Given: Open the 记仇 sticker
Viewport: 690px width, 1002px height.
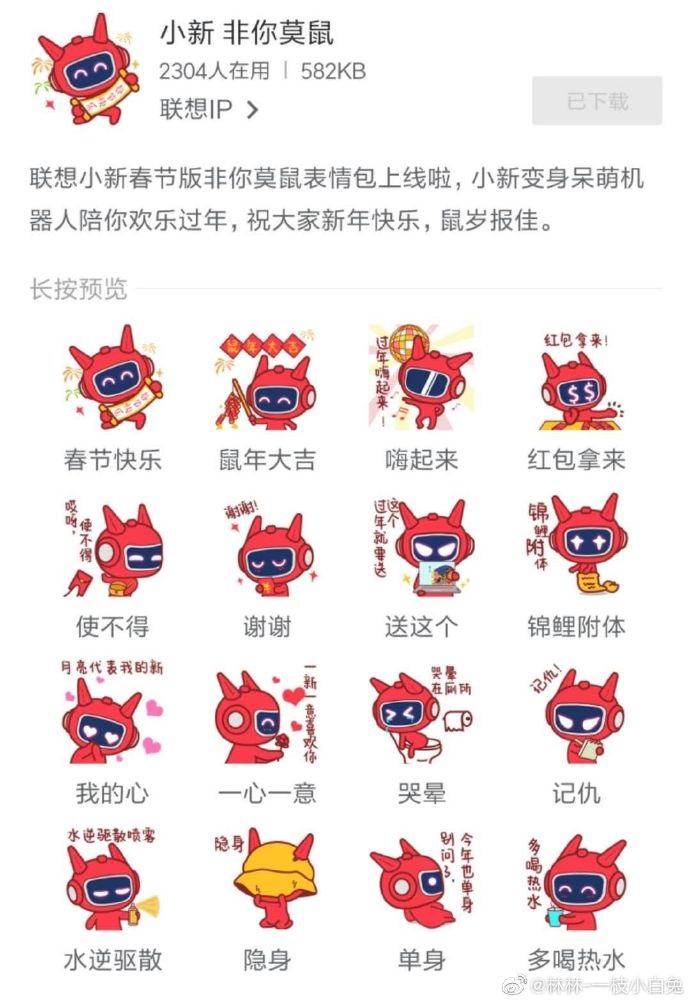Looking at the screenshot, I should [x=576, y=714].
